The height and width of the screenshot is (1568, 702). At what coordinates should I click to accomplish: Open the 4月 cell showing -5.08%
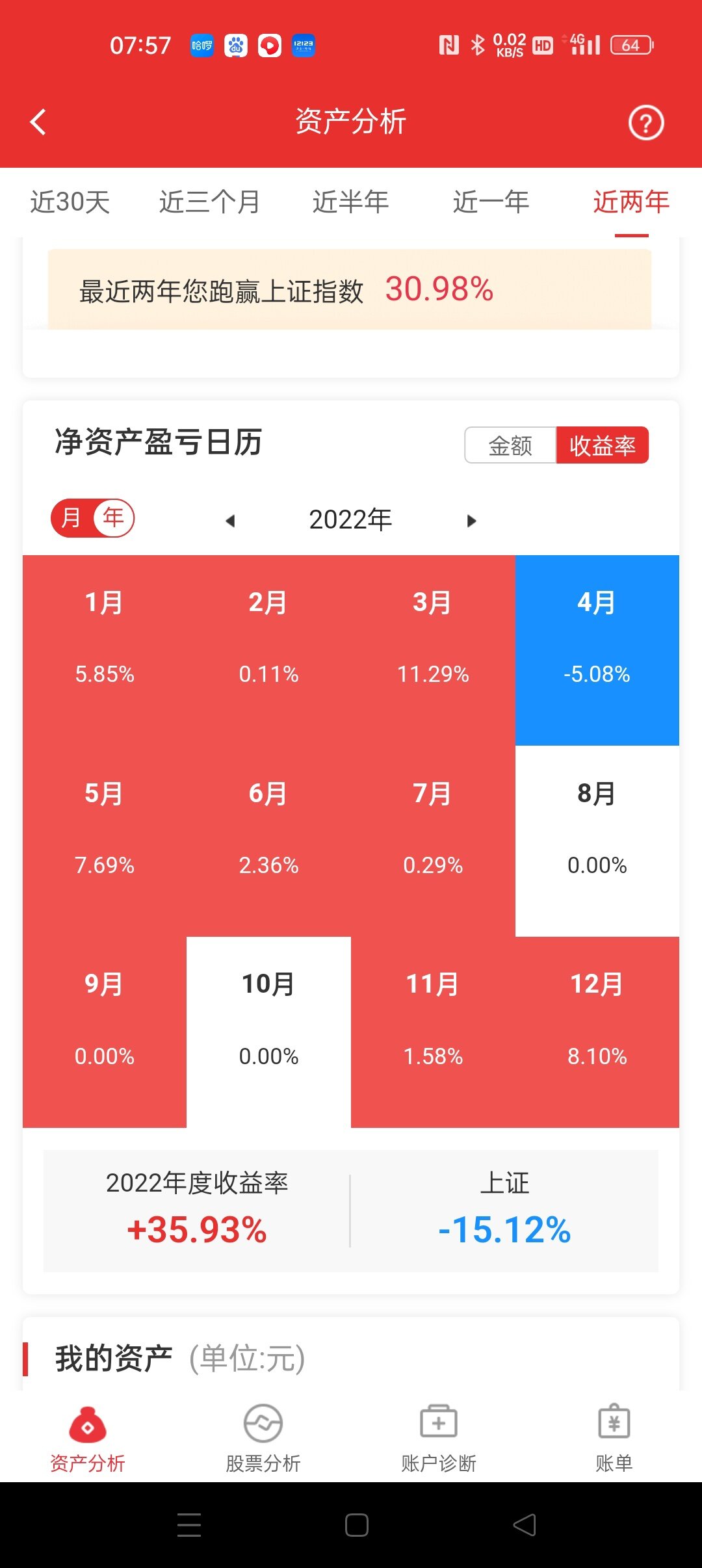pyautogui.click(x=597, y=650)
